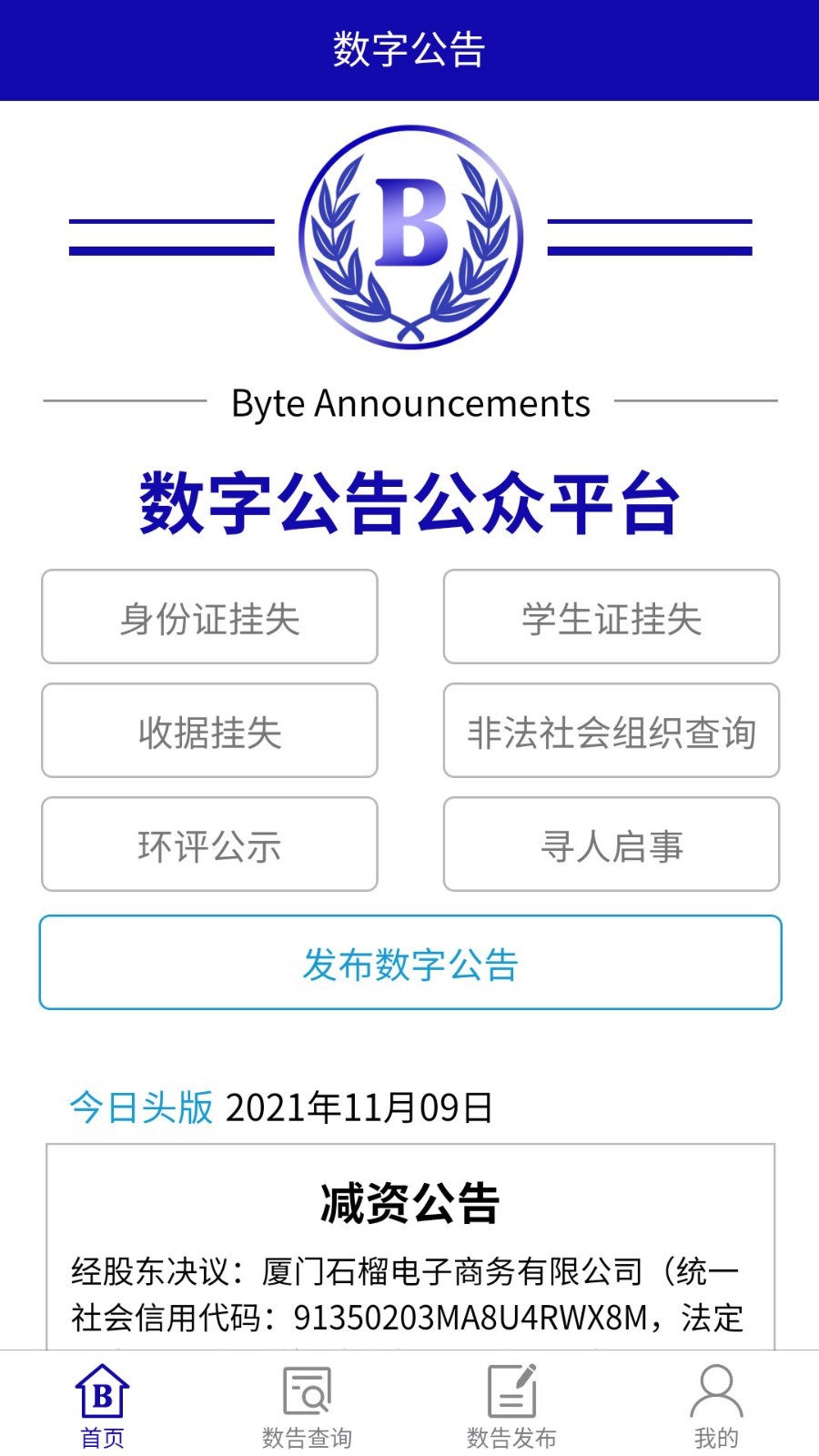Open 环评公示 section

[x=209, y=844]
